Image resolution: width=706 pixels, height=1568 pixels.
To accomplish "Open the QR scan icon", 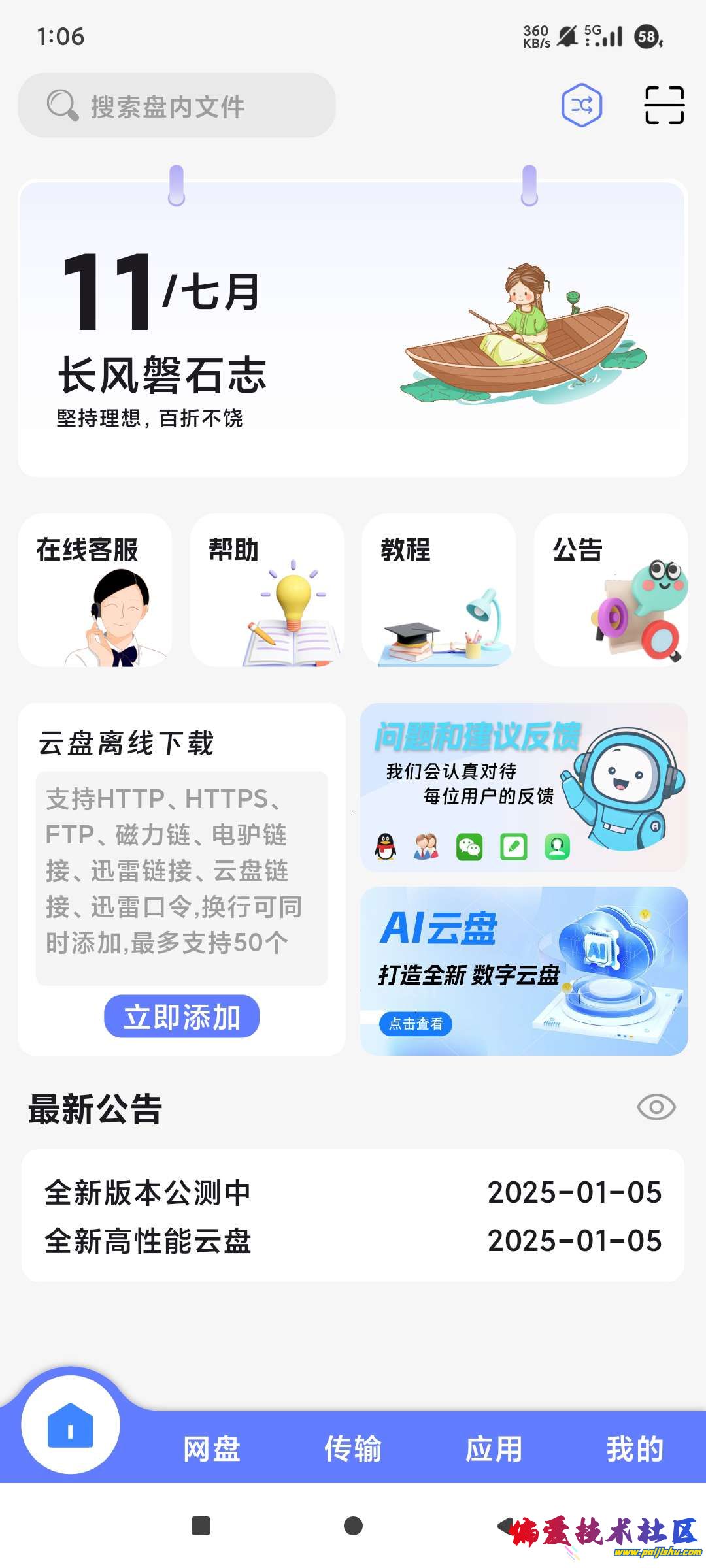I will pyautogui.click(x=664, y=105).
